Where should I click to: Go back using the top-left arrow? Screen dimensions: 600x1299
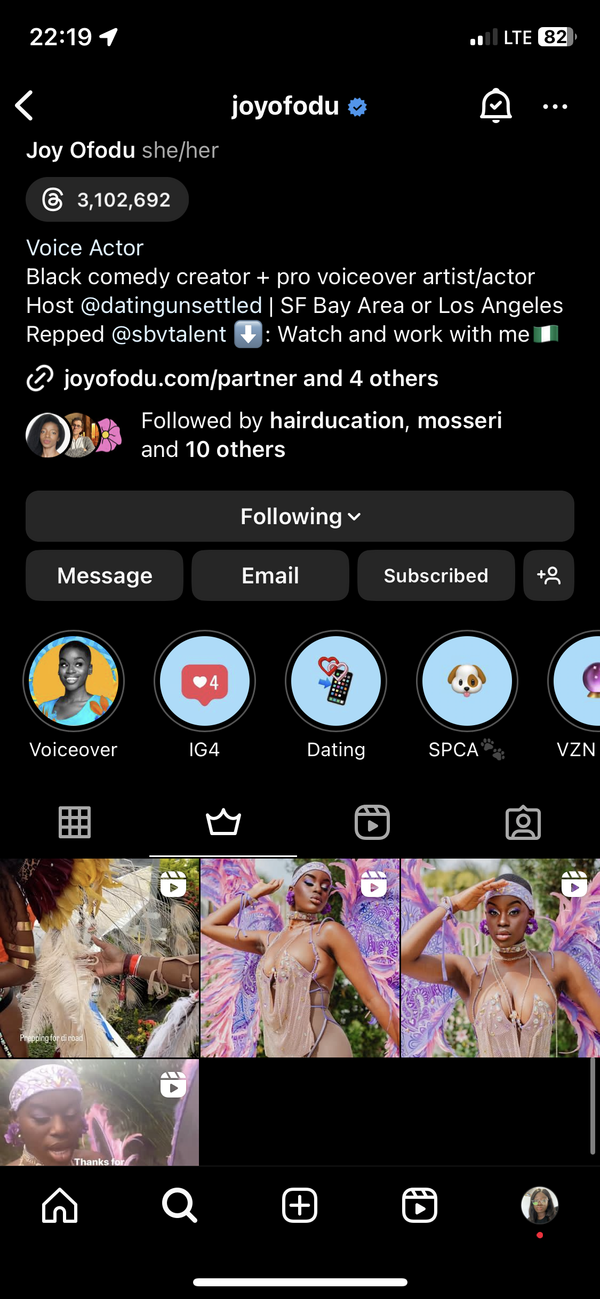click(x=25, y=106)
